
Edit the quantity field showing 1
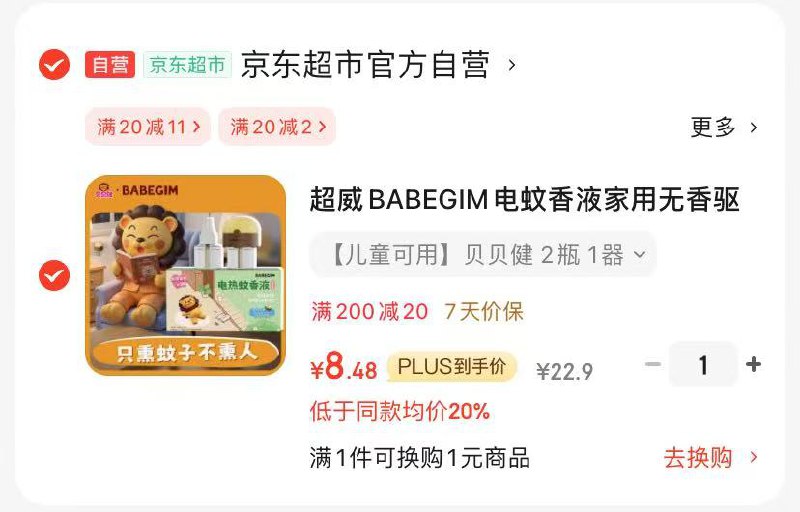pos(703,365)
